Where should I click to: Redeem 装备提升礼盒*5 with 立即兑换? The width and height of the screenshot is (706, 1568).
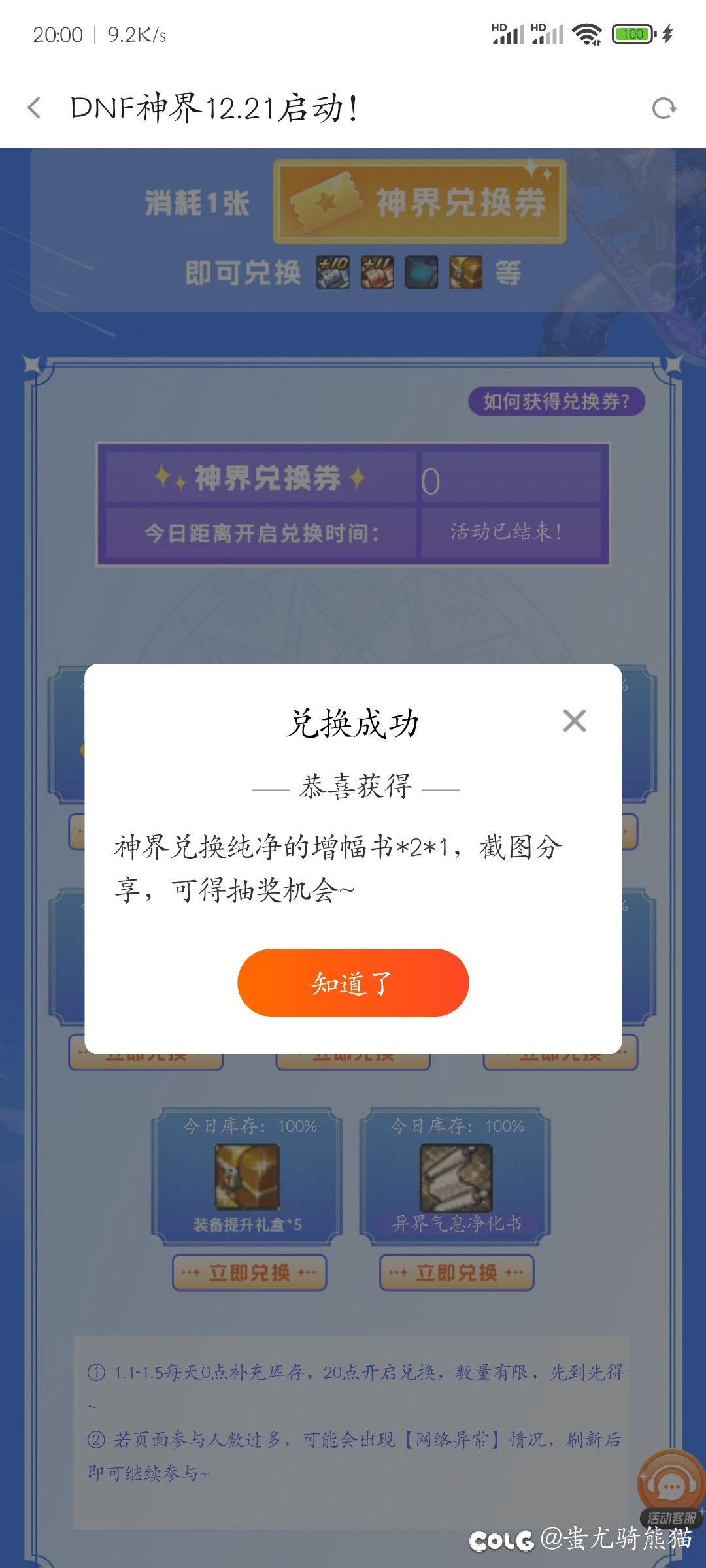pyautogui.click(x=249, y=1273)
